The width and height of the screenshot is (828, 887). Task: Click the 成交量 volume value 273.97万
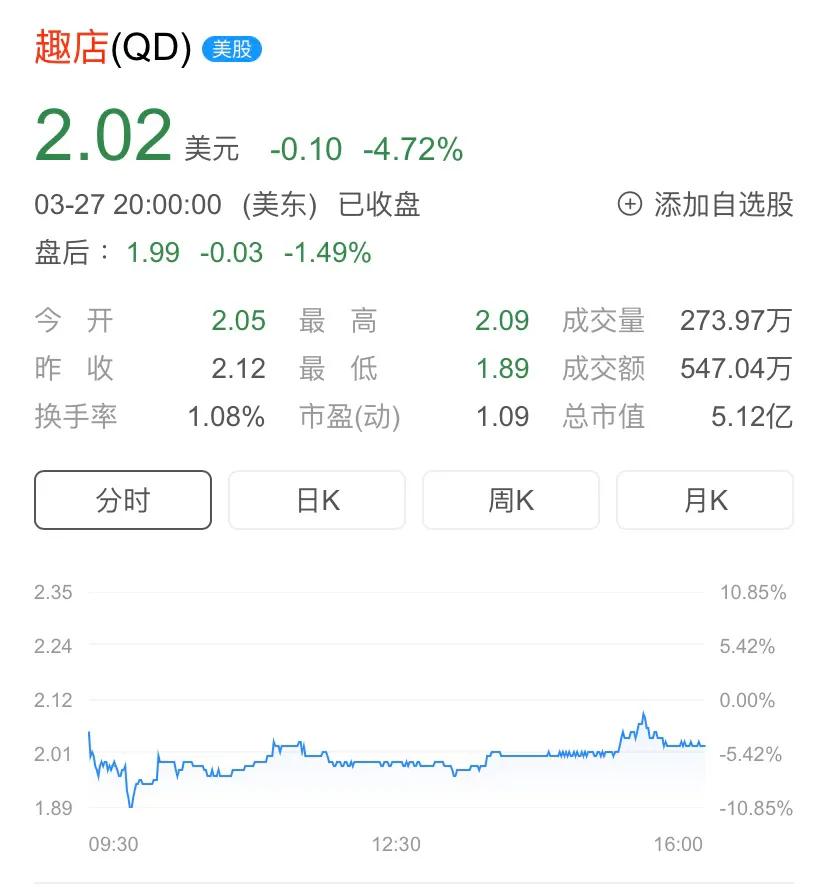(x=736, y=321)
